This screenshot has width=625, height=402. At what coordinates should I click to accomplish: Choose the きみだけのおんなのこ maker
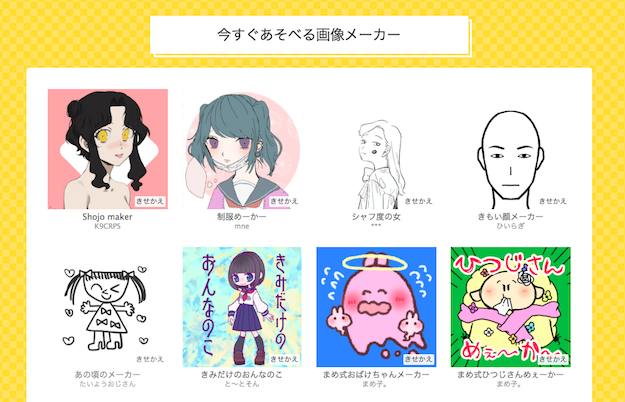tap(242, 307)
